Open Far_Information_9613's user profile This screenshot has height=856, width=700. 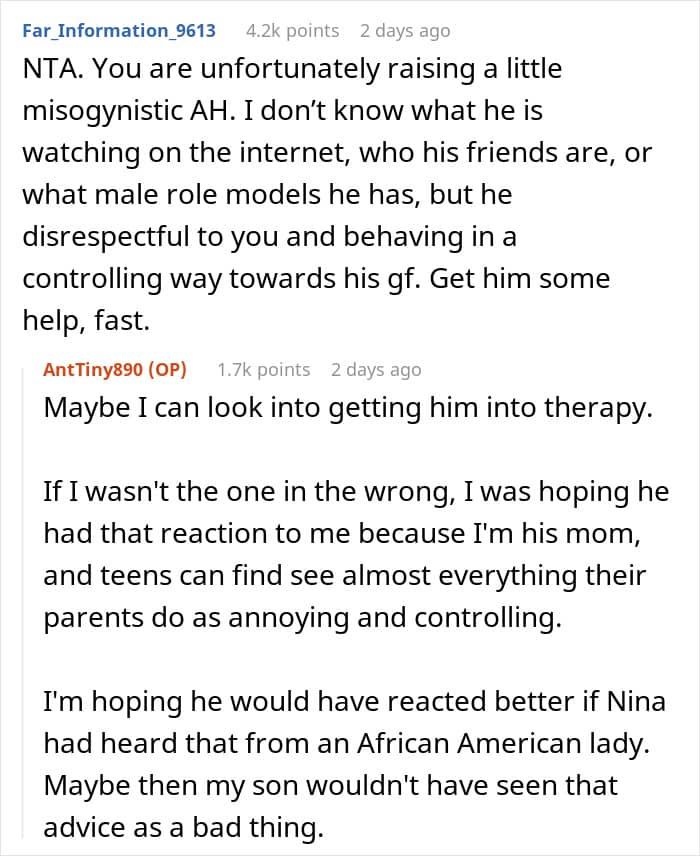(119, 31)
